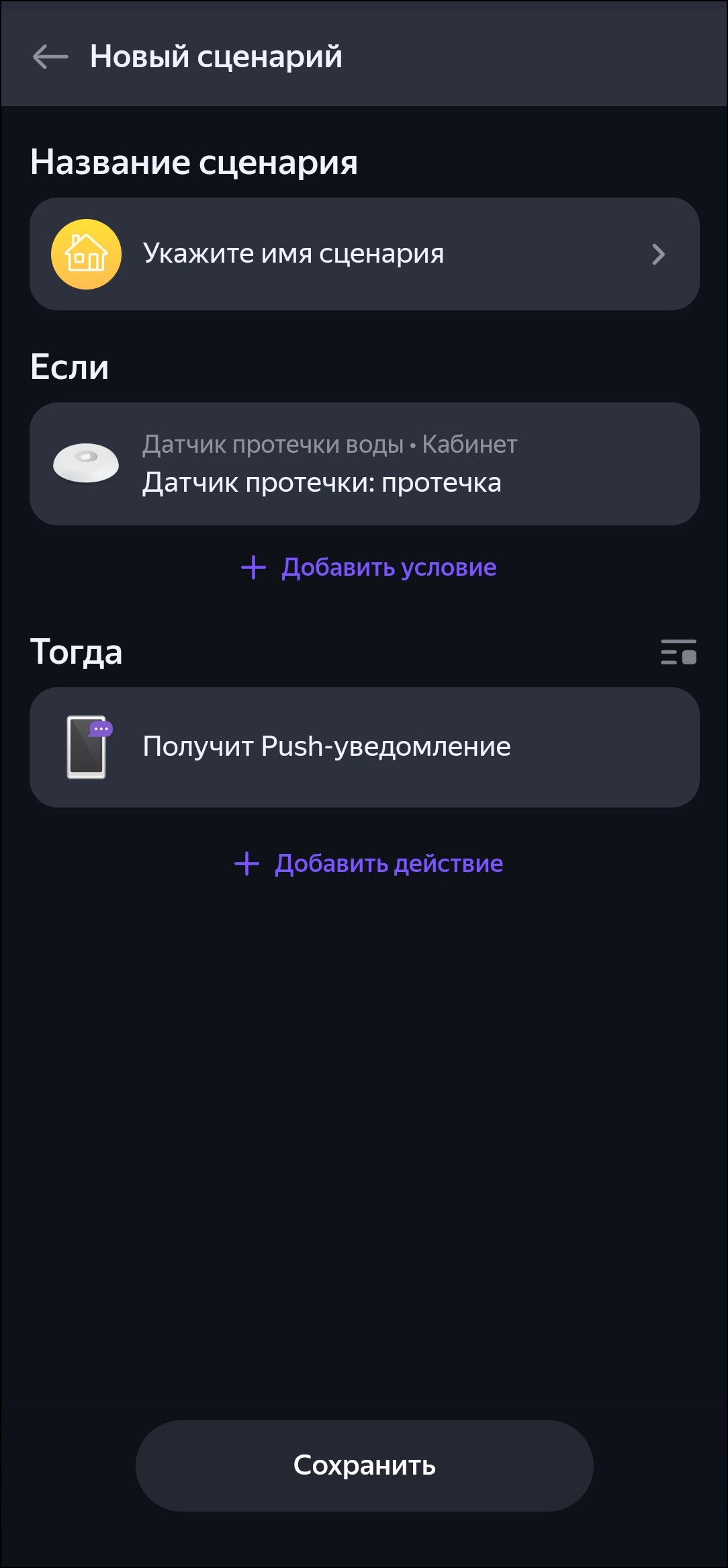
Task: Open the Датчик протечки condition
Action: click(x=364, y=464)
